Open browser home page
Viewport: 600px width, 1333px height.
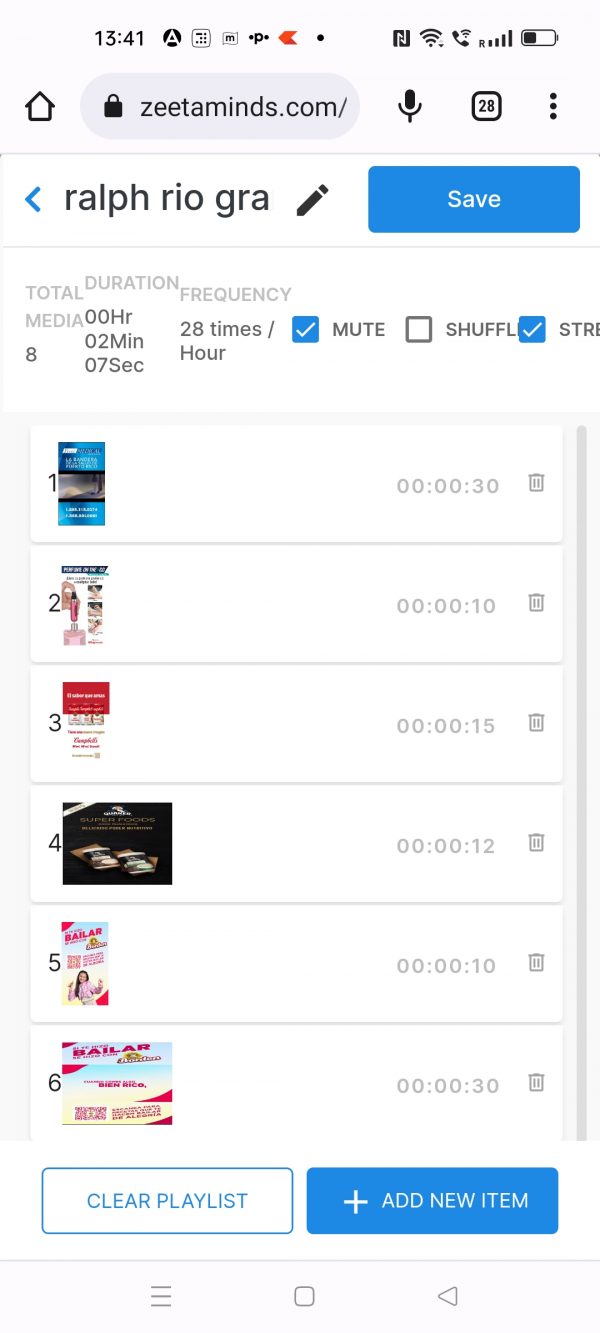pyautogui.click(x=40, y=106)
